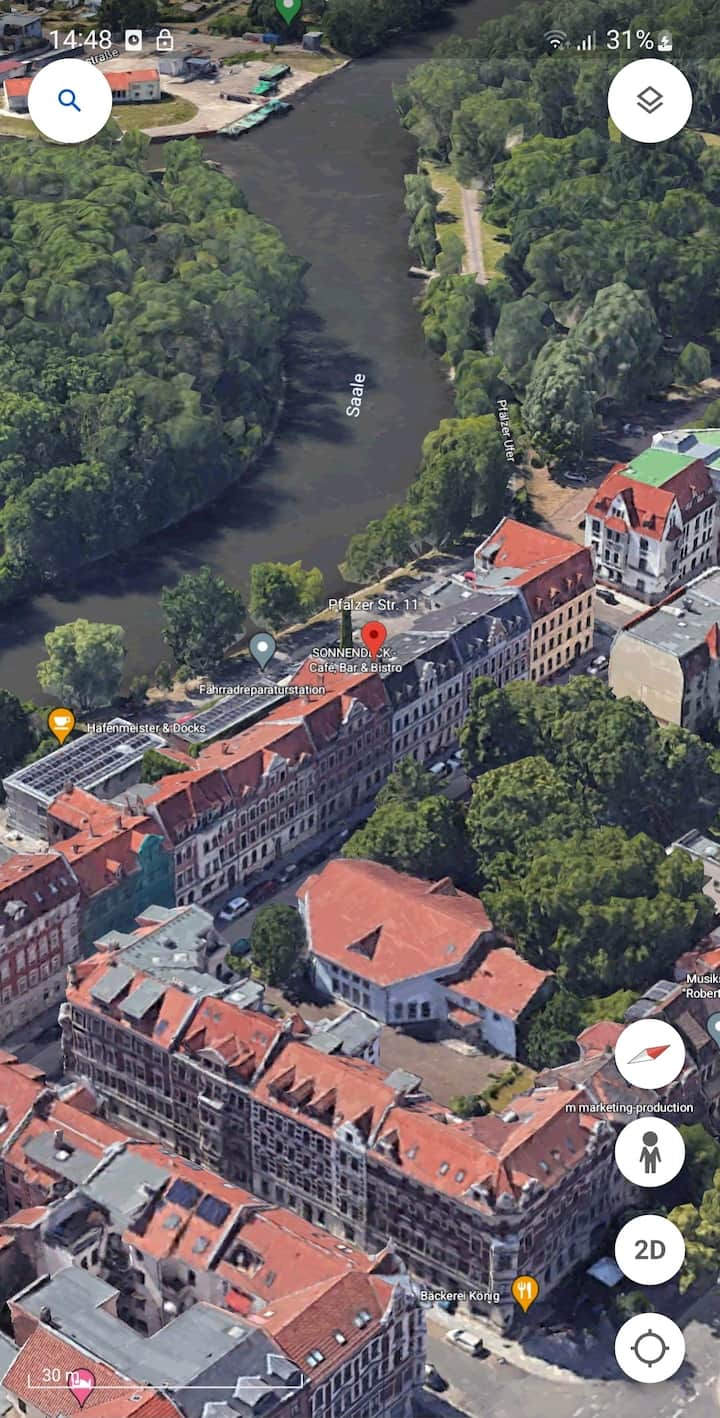The width and height of the screenshot is (720, 1418).
Task: Open the Bäckerei König restaurant marker
Action: tap(525, 1291)
